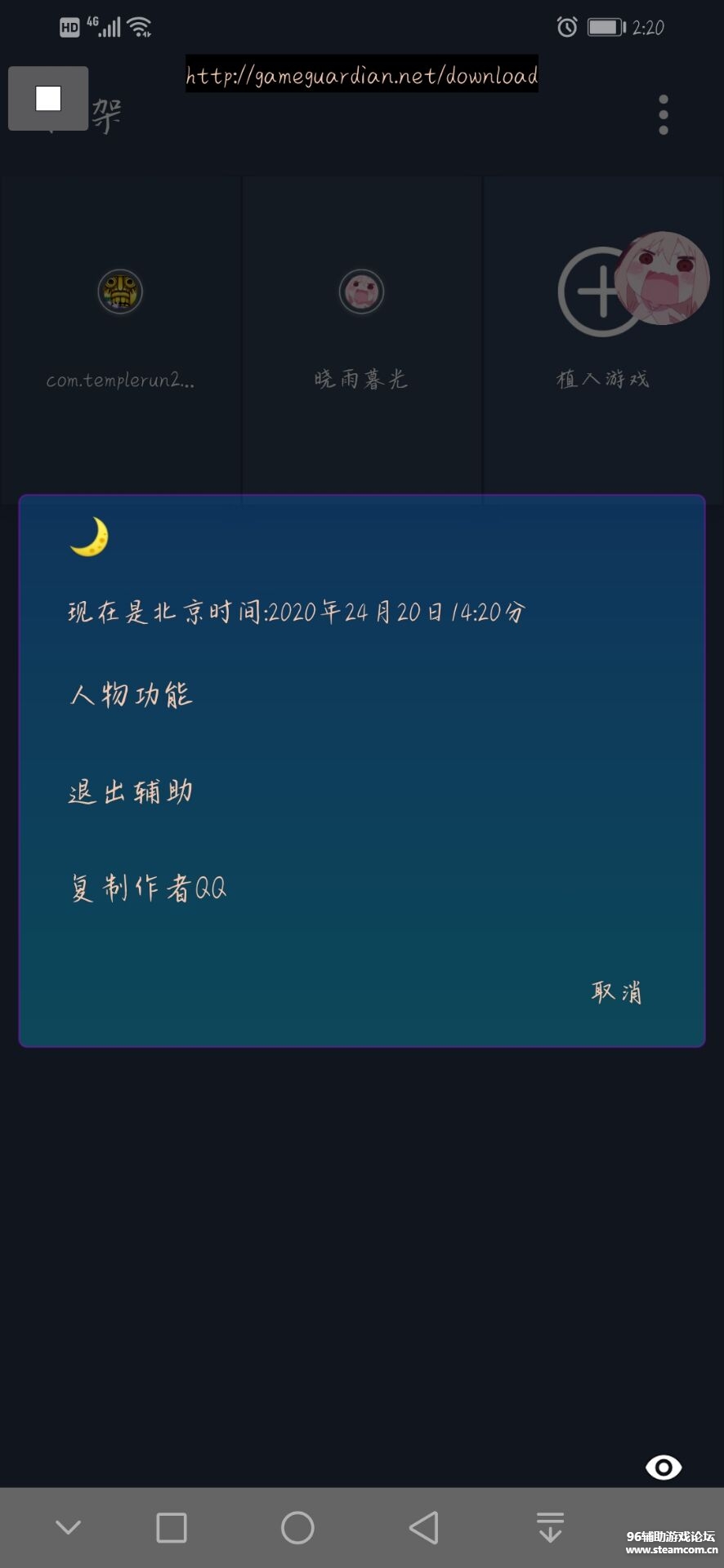
Task: Tap 复制作者QQ to copy author's QQ
Action: (147, 887)
